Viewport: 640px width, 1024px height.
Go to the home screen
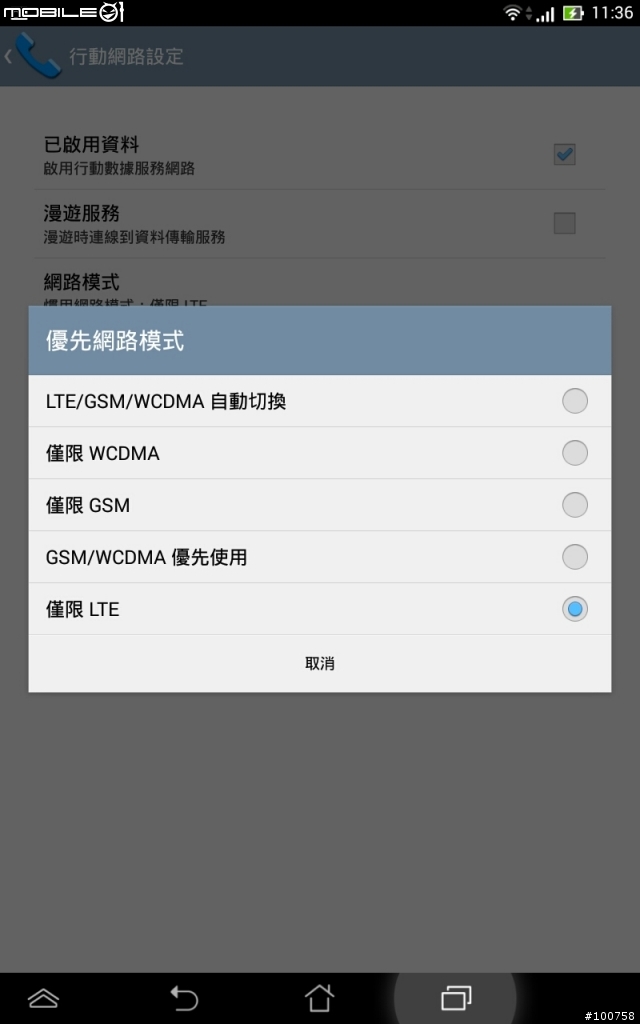(319, 997)
